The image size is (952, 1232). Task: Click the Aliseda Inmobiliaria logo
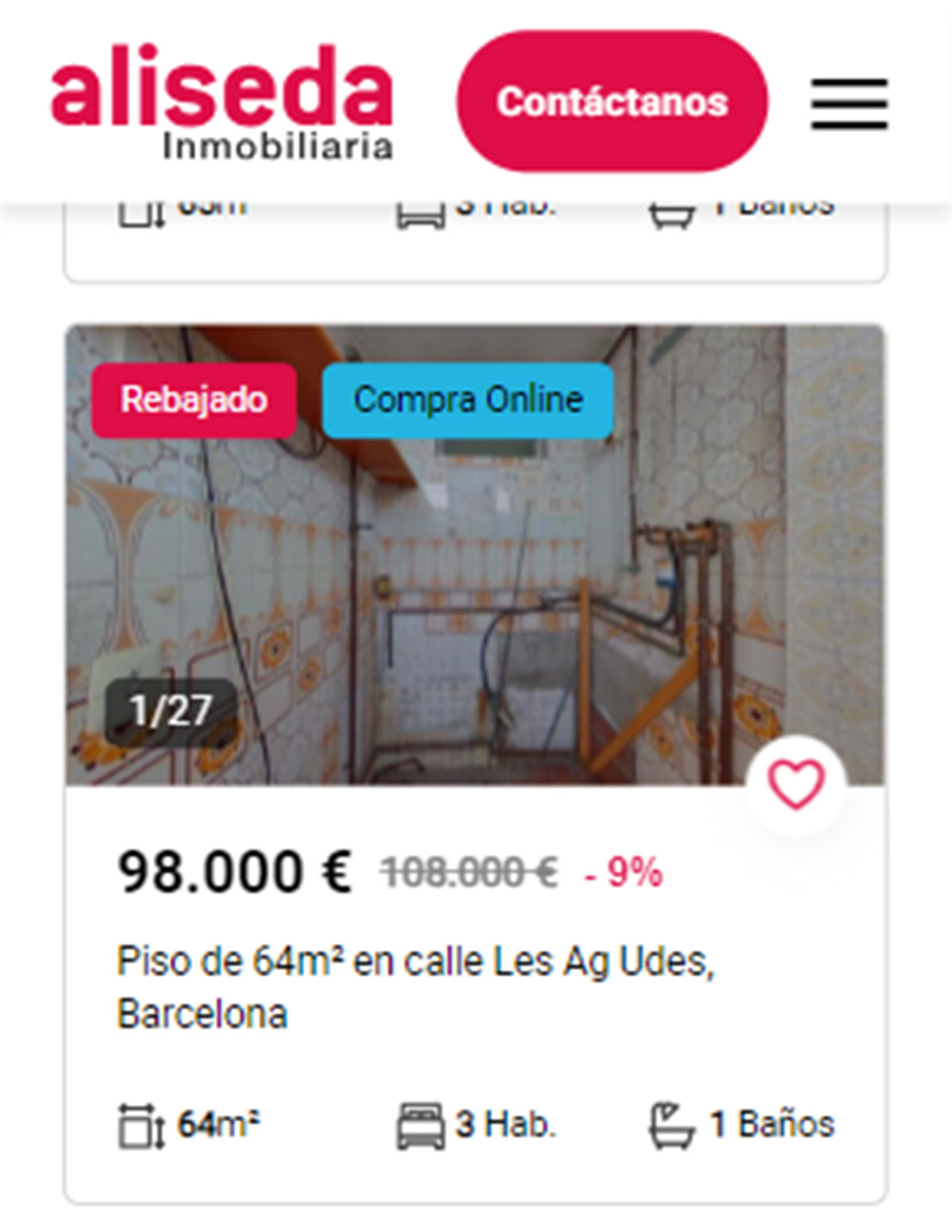click(x=222, y=103)
